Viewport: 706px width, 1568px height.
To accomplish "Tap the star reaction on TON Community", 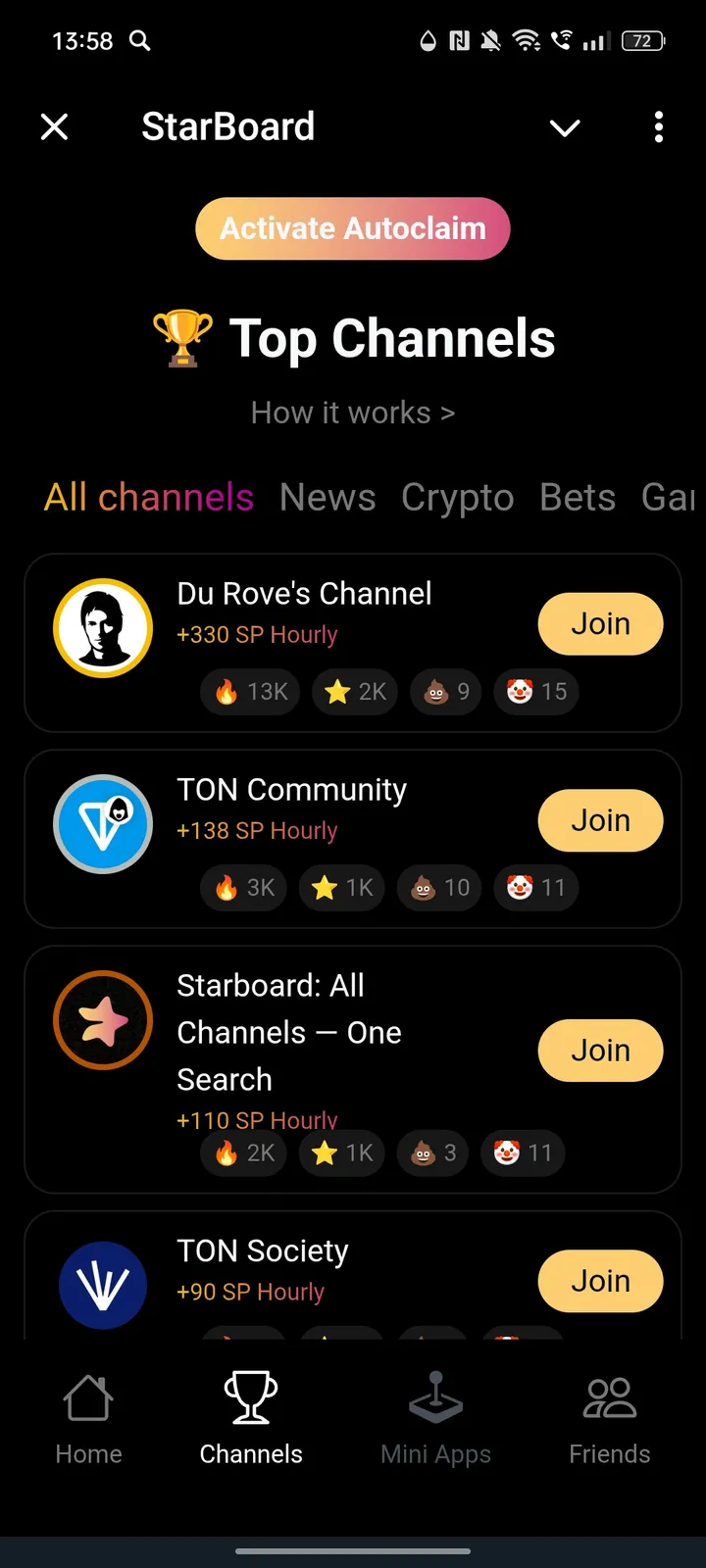I will 341,888.
